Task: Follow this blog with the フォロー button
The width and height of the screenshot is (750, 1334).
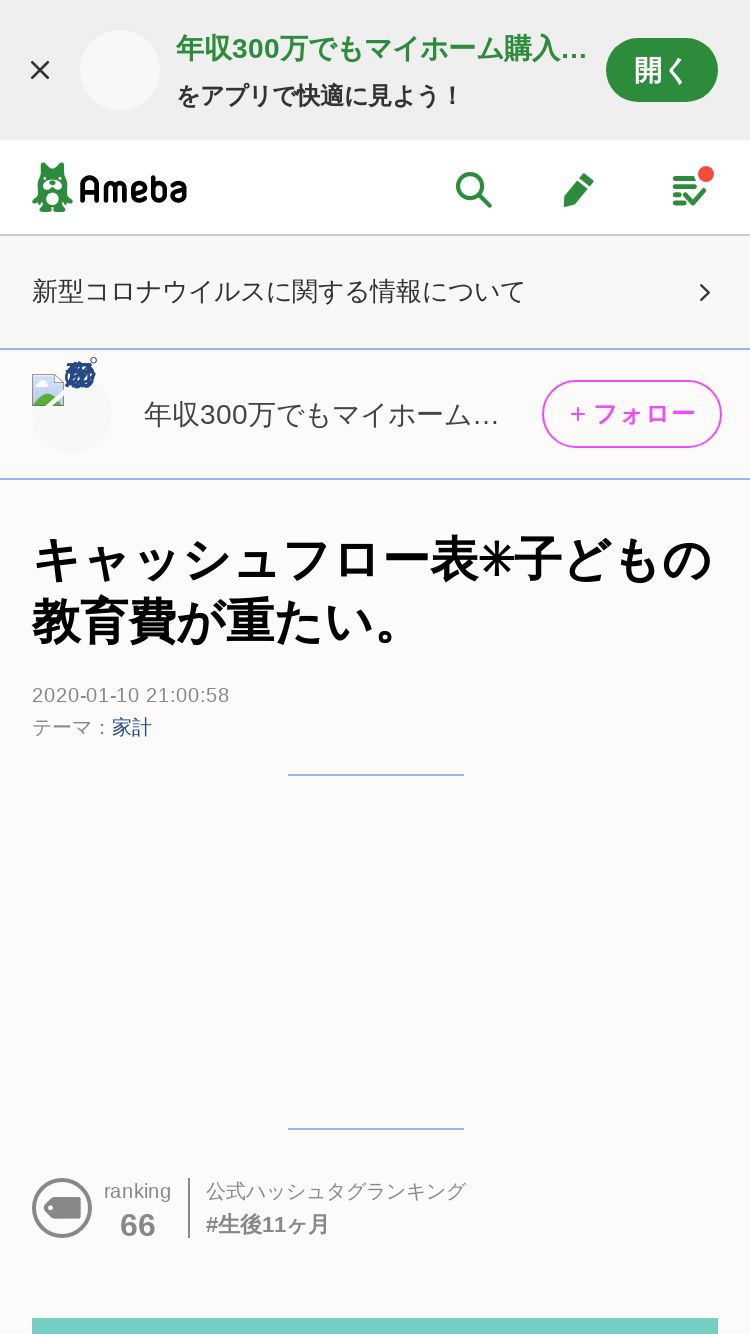Action: point(631,414)
